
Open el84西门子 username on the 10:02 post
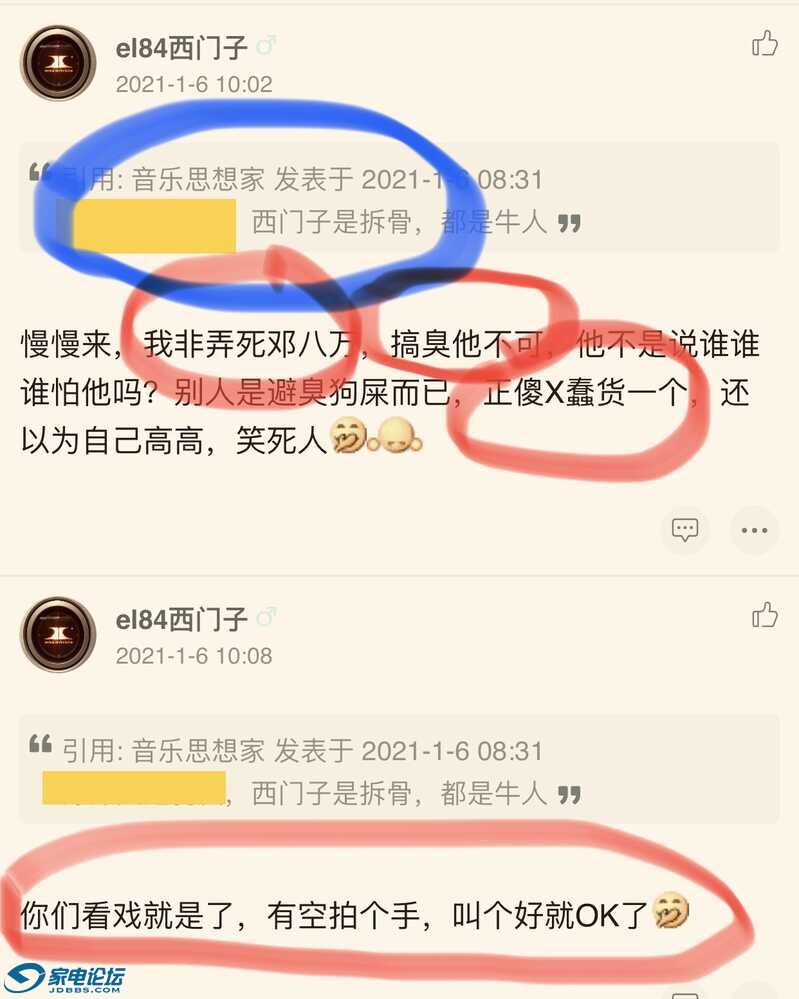[x=181, y=47]
